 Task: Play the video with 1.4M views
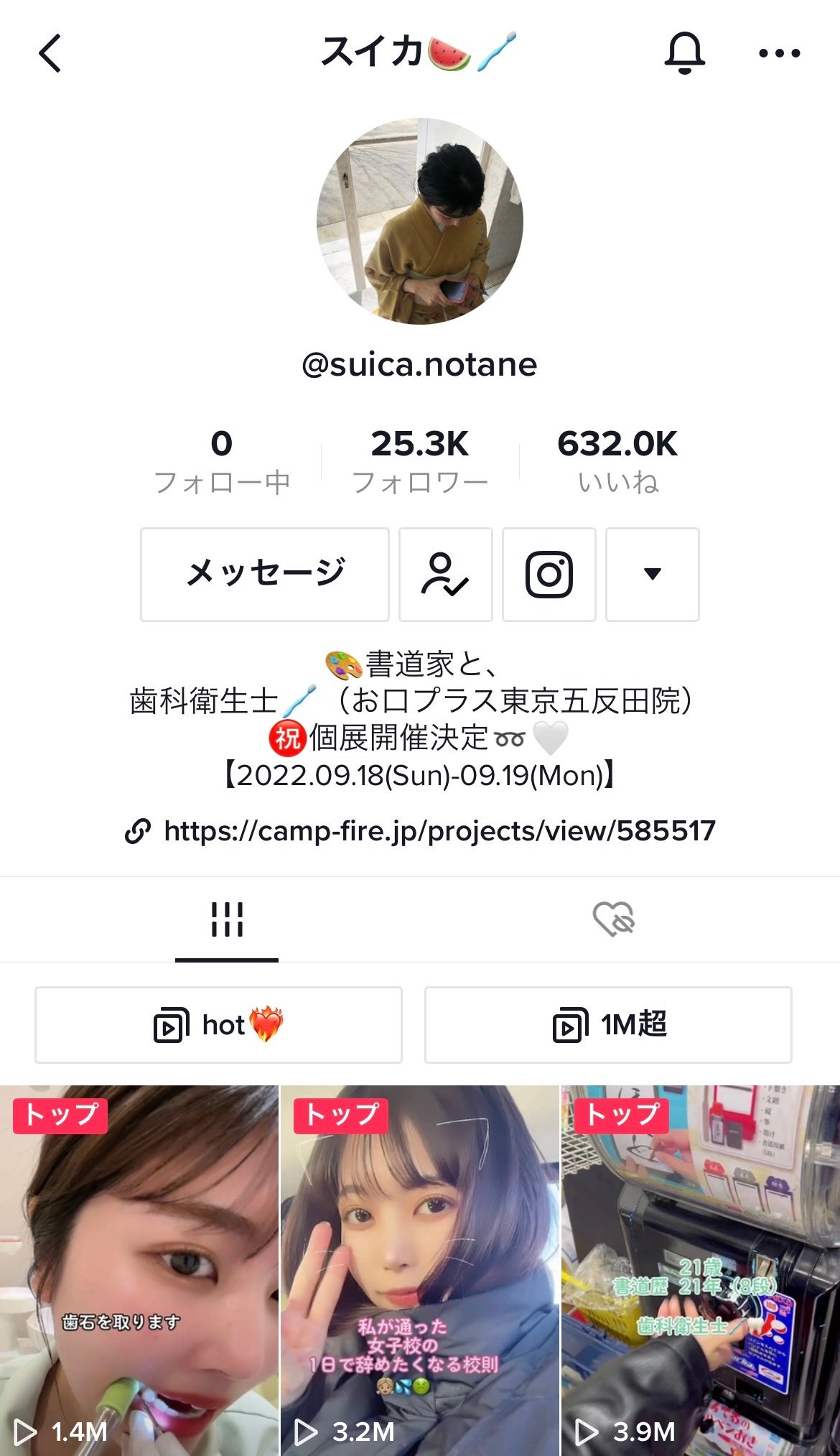point(139,1270)
